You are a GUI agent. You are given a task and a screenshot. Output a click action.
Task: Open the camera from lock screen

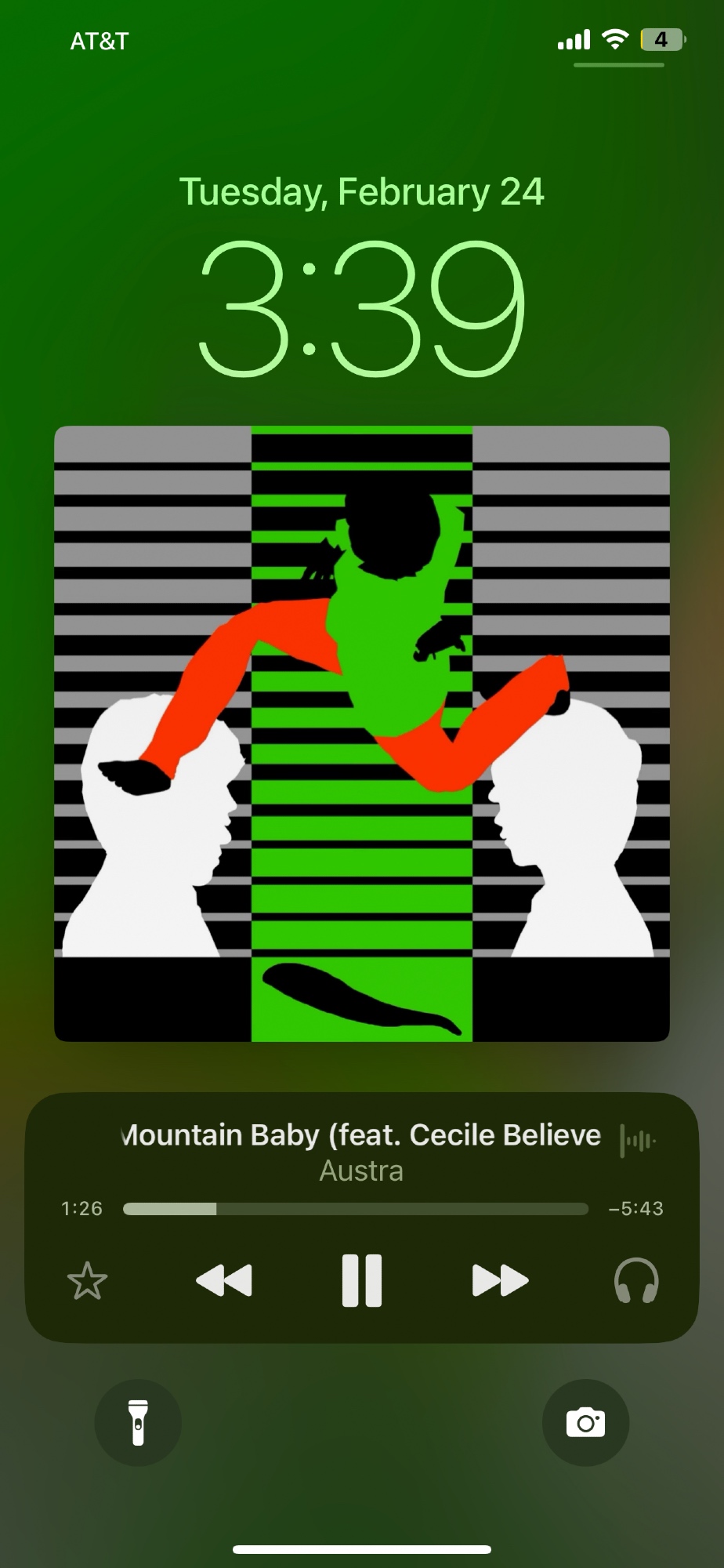585,1422
